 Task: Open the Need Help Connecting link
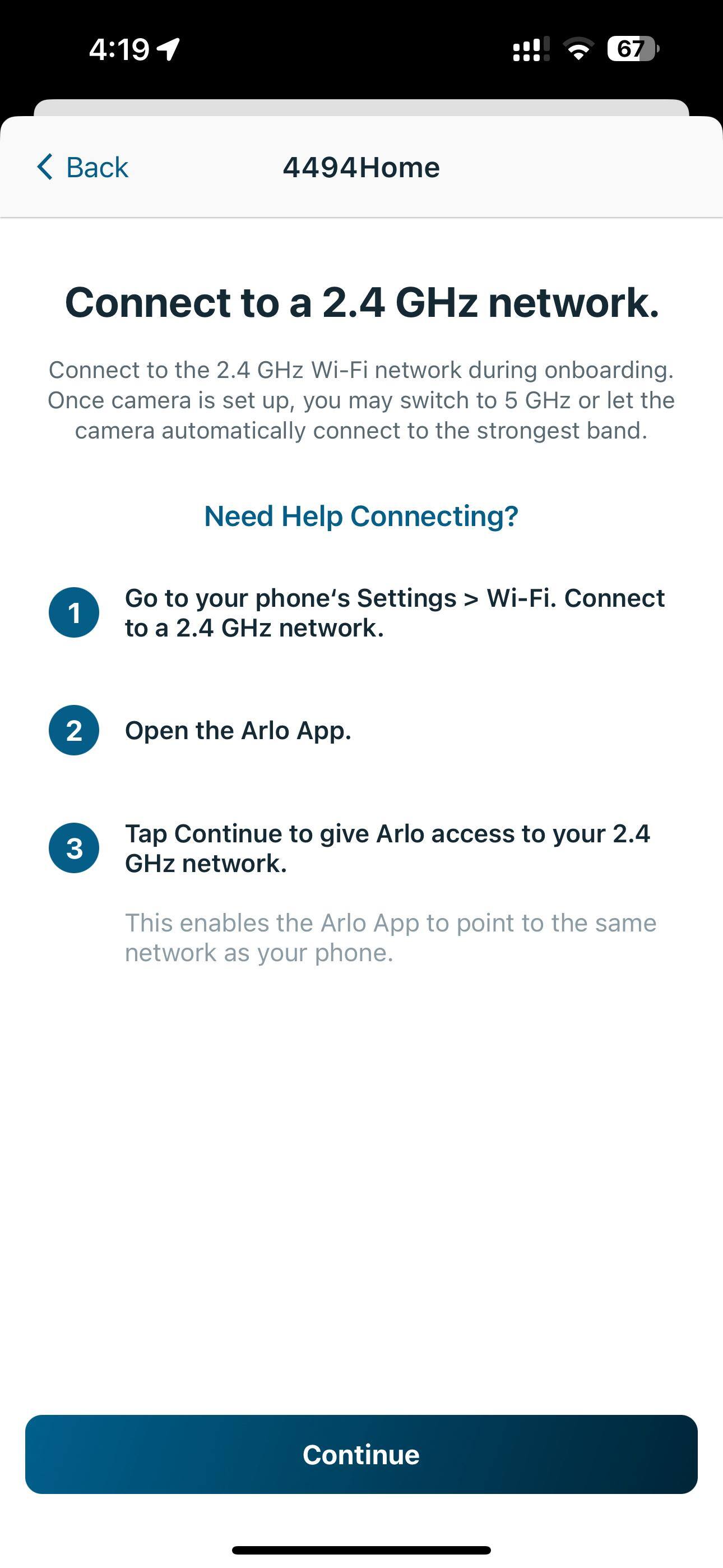pos(361,516)
